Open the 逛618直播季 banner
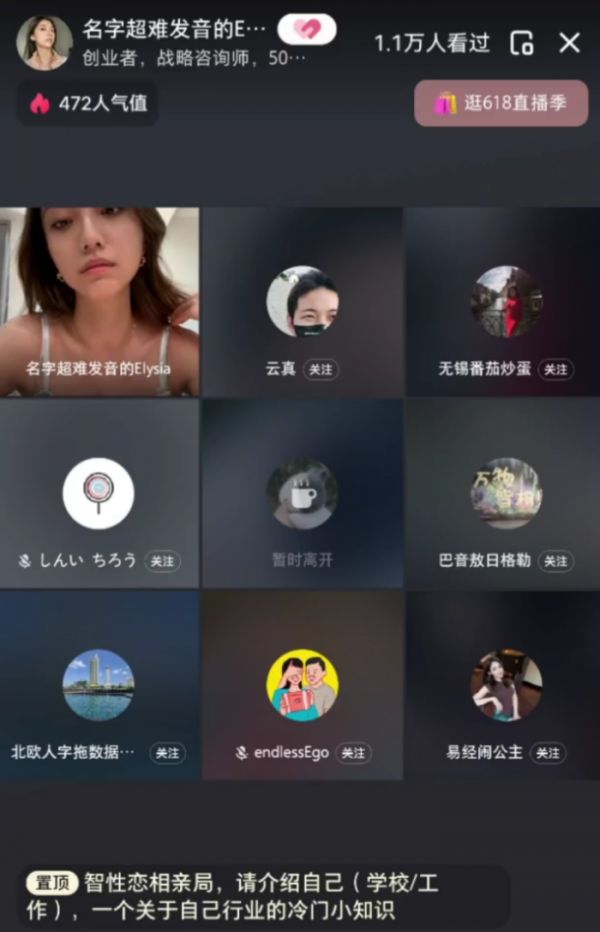600x932 pixels. [501, 103]
